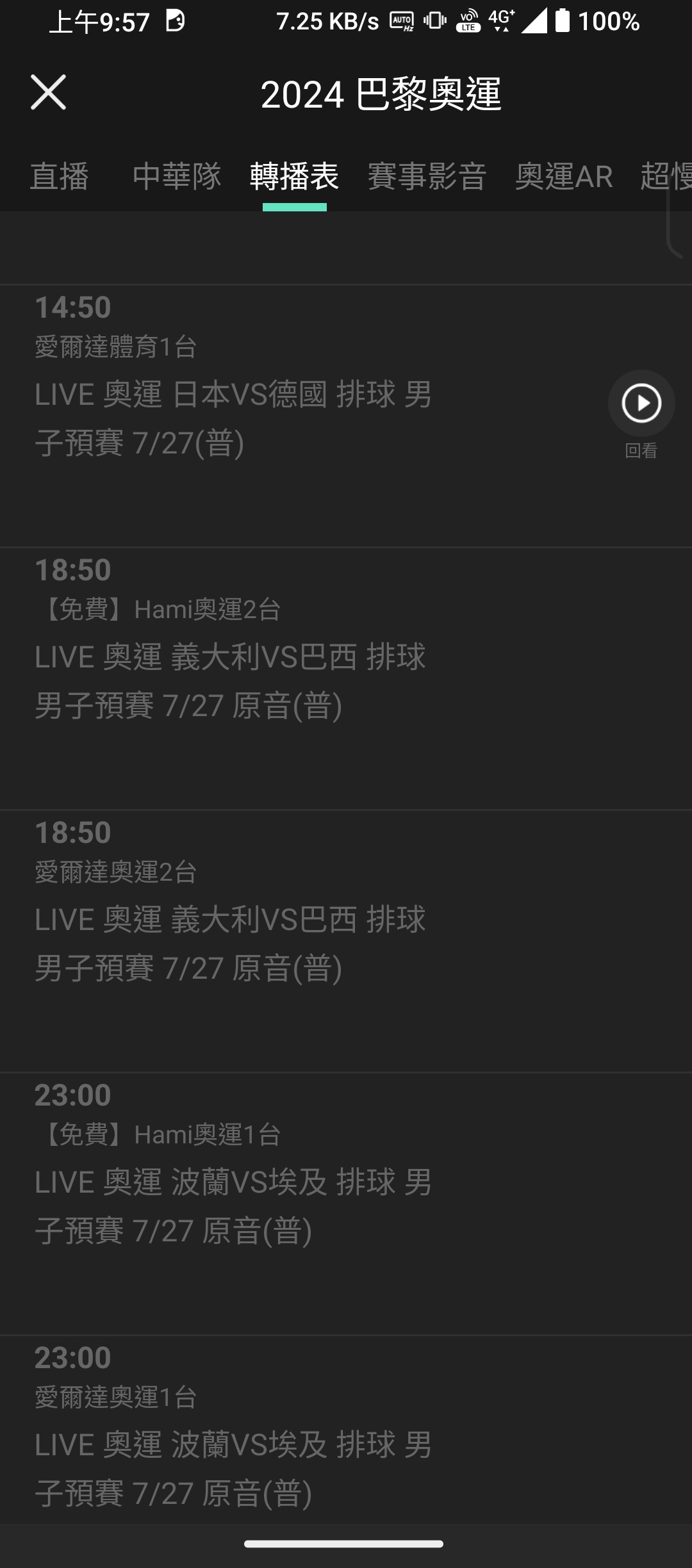Viewport: 692px width, 1568px height.
Task: Go to the 奧運AR tab
Action: click(x=564, y=177)
